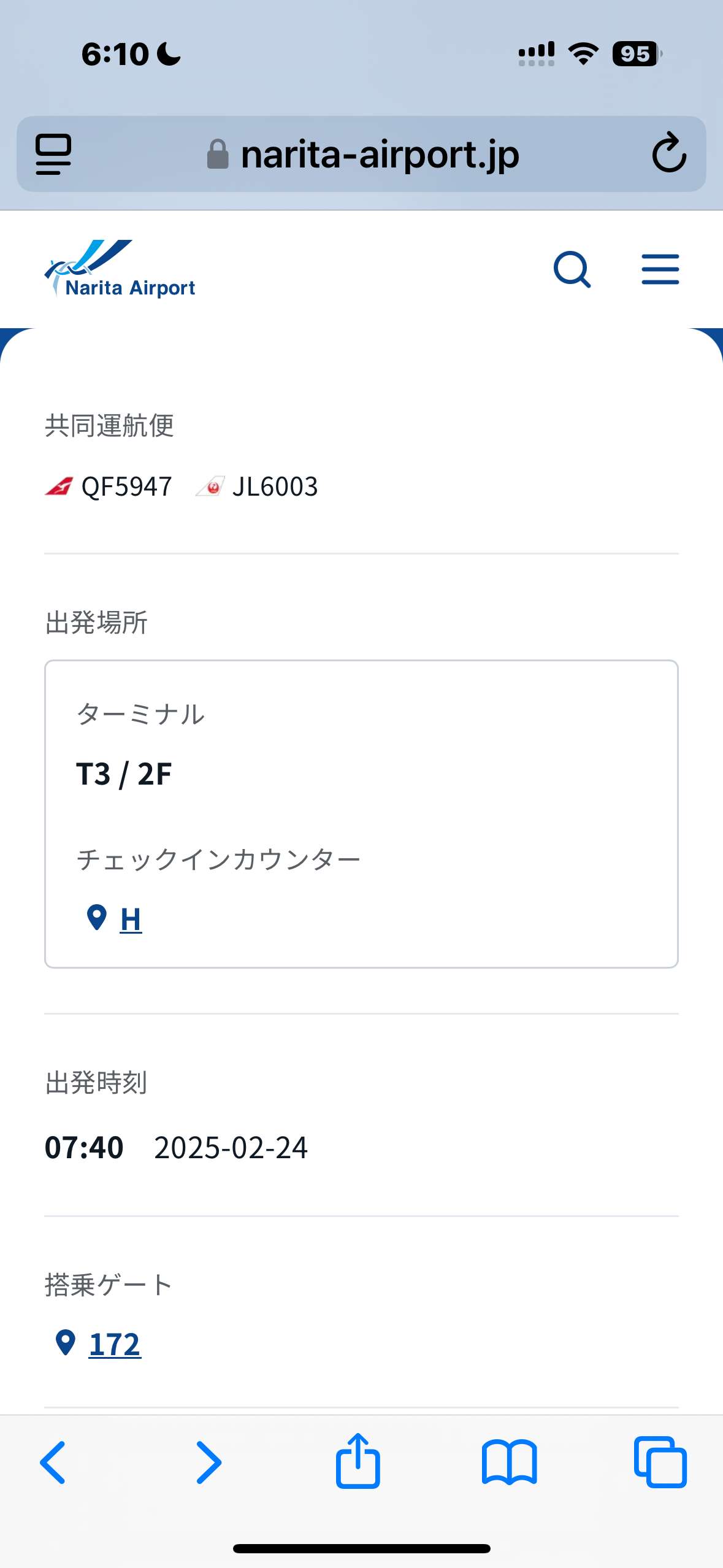723x1568 pixels.
Task: Share this flight page
Action: (358, 1461)
